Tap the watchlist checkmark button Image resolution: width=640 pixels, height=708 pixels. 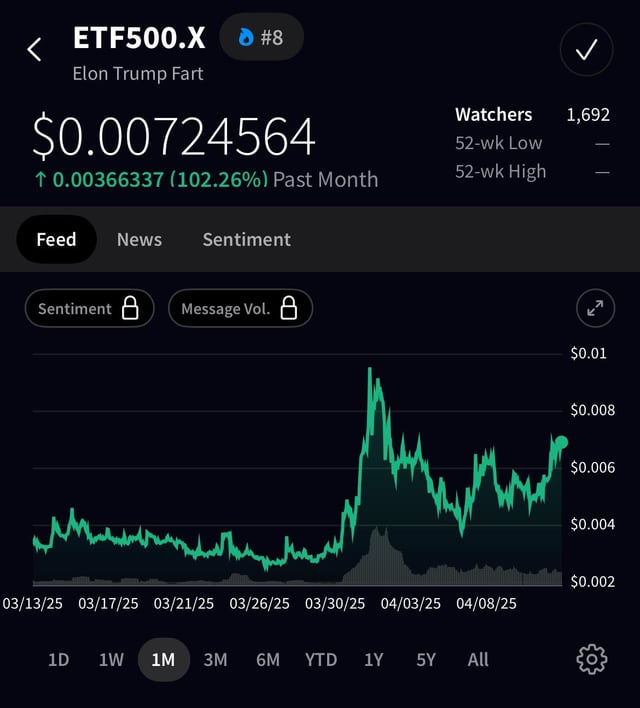click(x=586, y=49)
